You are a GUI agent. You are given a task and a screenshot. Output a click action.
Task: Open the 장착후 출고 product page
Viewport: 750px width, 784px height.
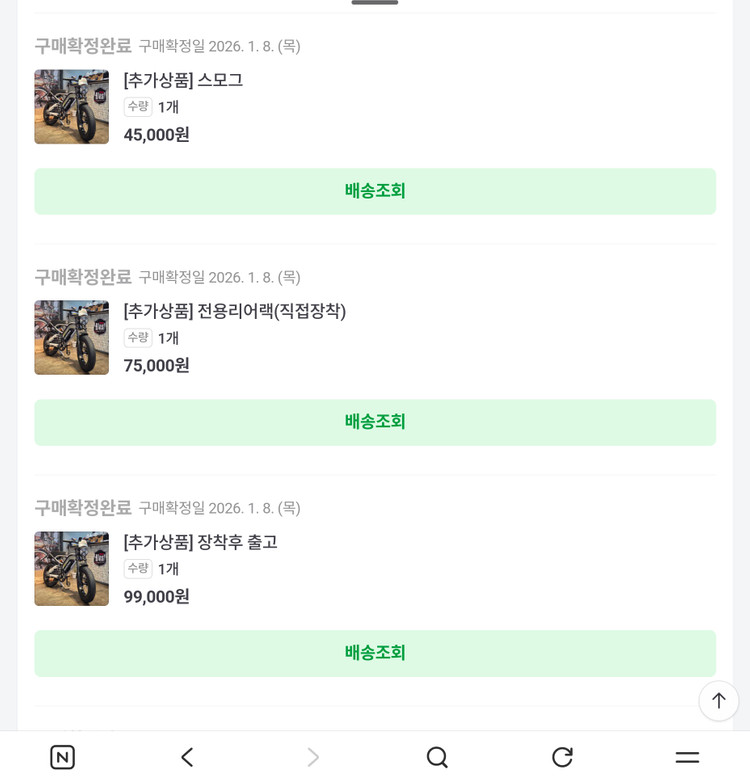coord(199,542)
